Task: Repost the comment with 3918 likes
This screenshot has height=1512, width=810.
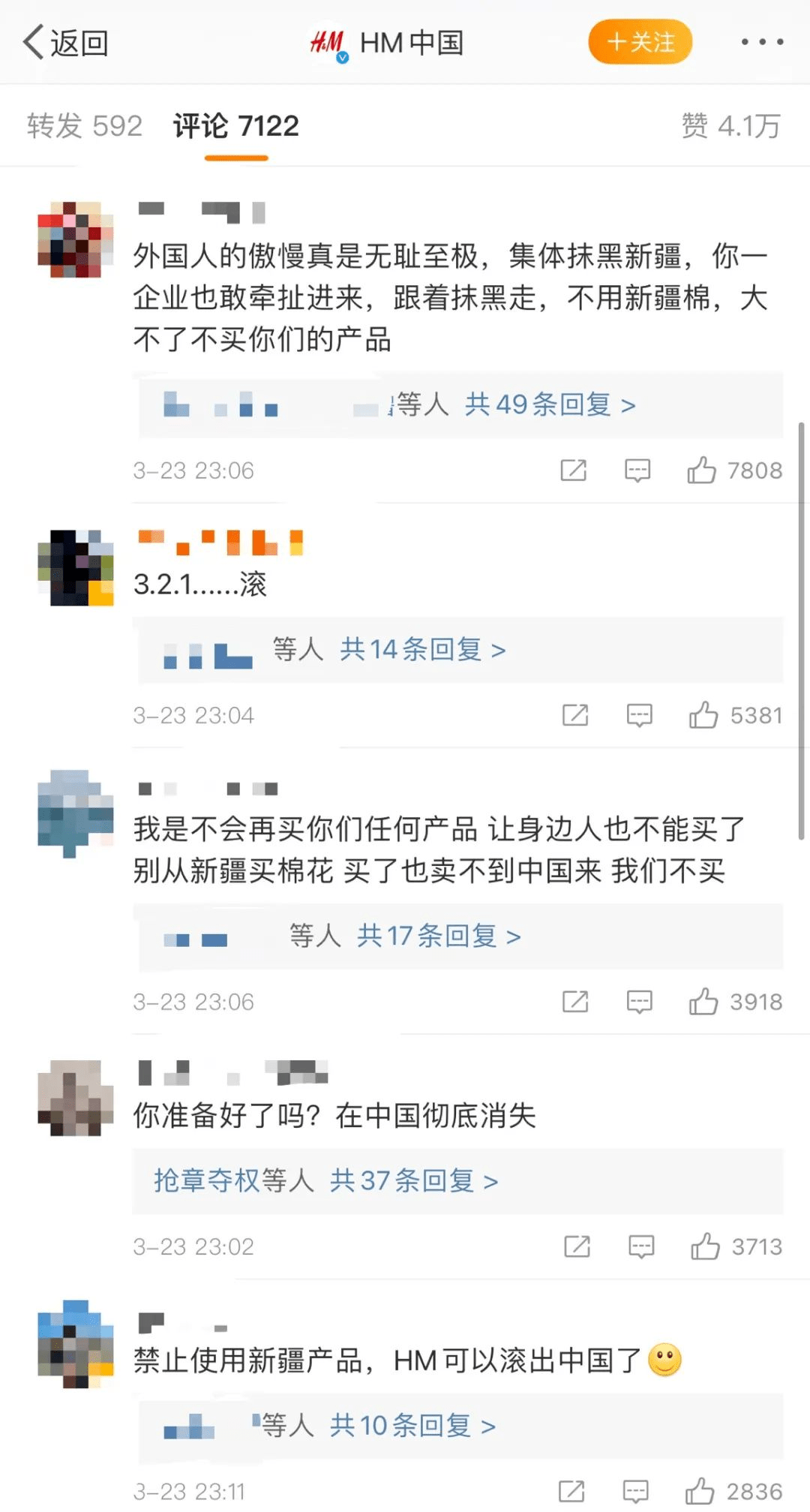Action: tap(575, 1002)
